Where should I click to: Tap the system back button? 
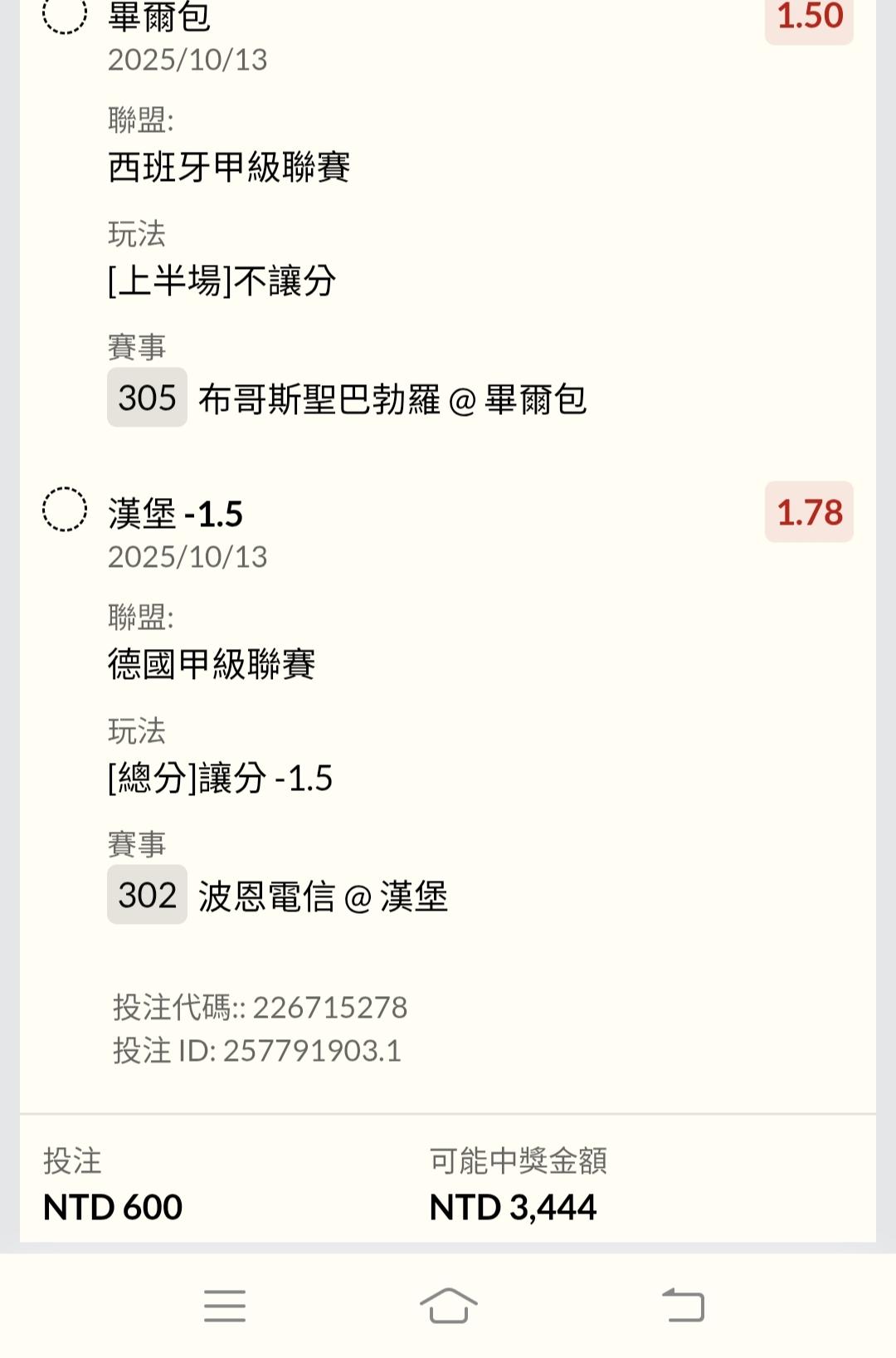tap(683, 1306)
